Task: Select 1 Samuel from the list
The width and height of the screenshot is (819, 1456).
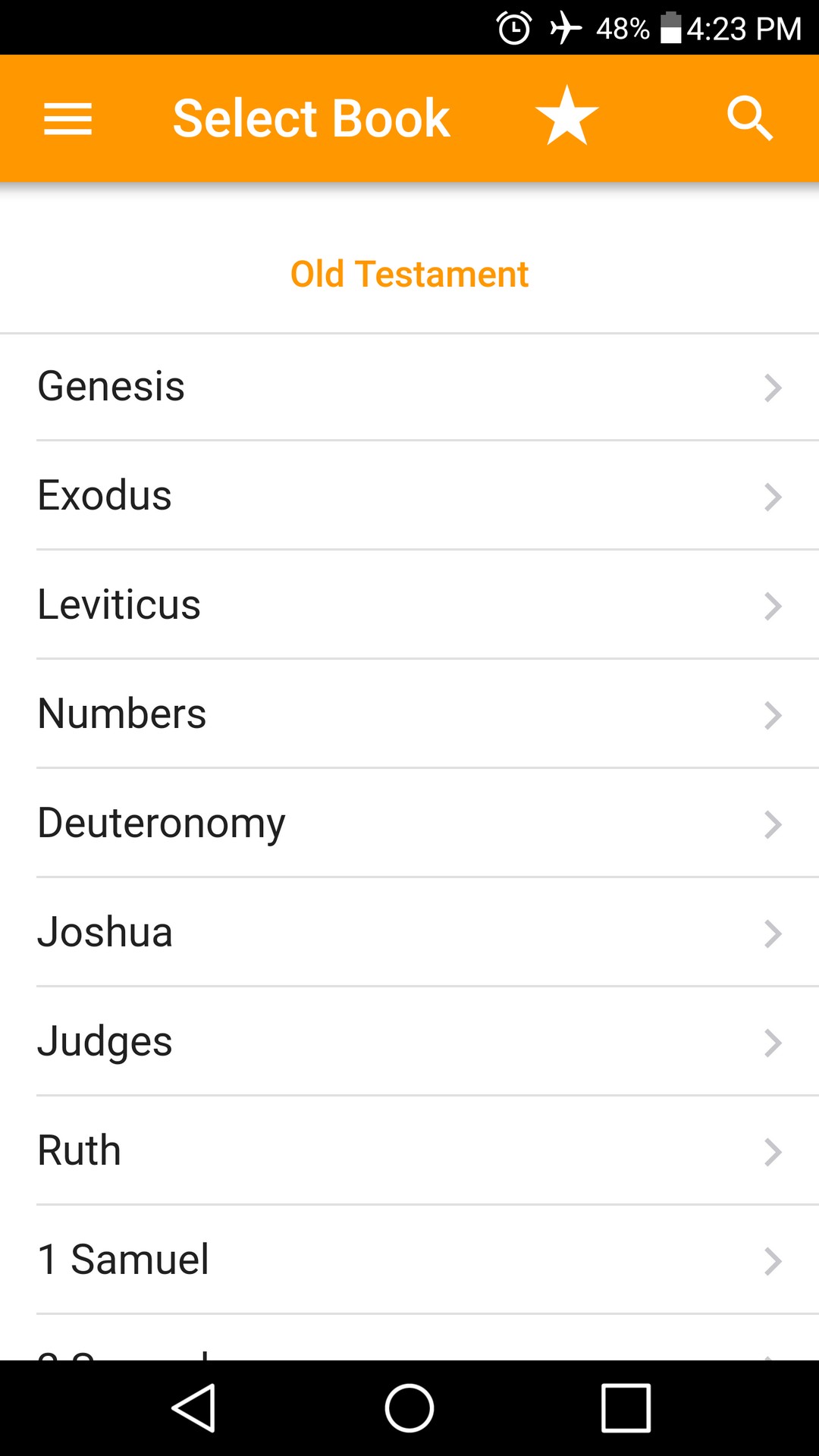Action: pyautogui.click(x=409, y=1260)
